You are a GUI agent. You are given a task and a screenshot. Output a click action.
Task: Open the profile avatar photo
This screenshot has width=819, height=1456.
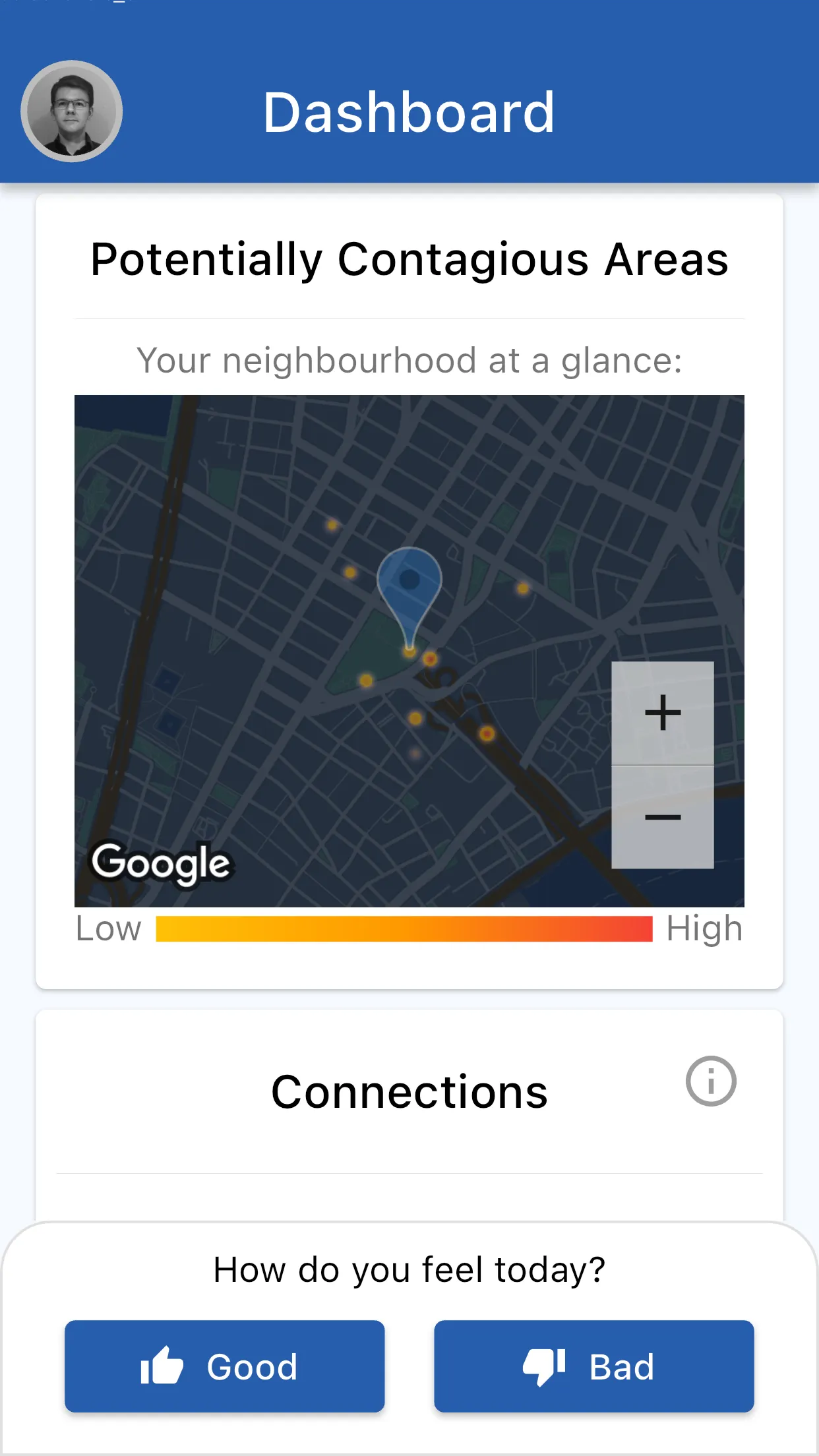click(x=71, y=111)
